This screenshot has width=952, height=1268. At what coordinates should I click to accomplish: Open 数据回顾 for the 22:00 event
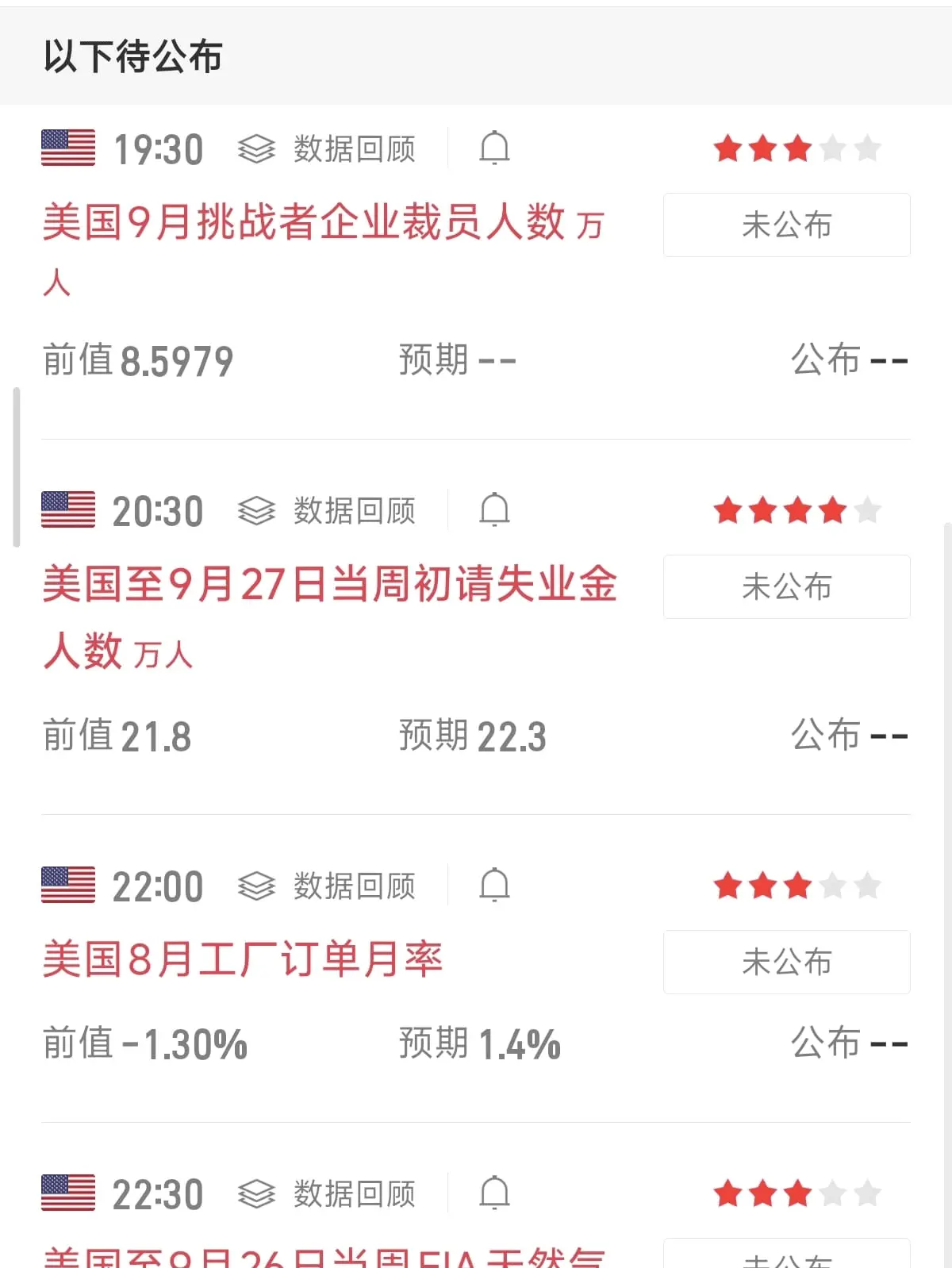pyautogui.click(x=327, y=886)
